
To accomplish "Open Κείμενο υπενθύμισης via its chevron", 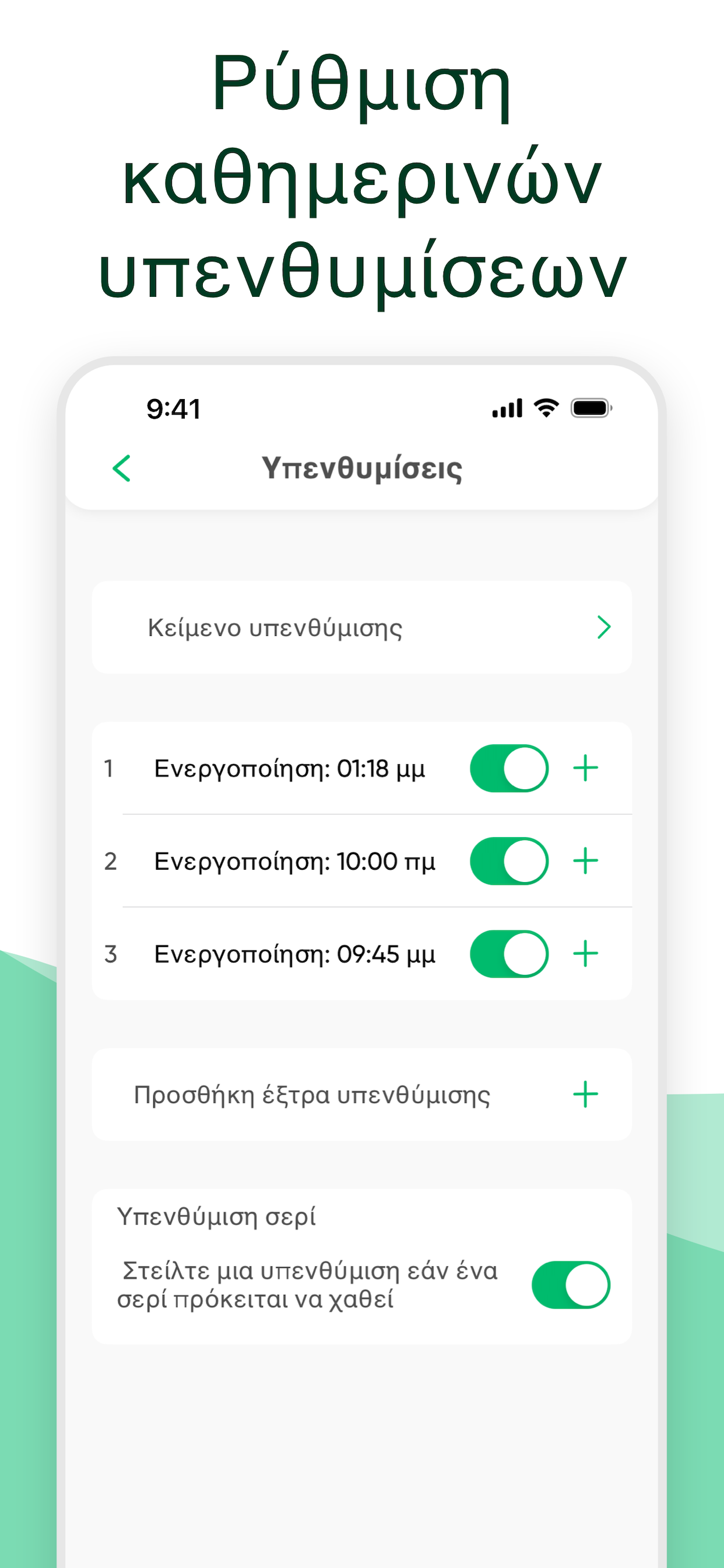I will (x=604, y=626).
